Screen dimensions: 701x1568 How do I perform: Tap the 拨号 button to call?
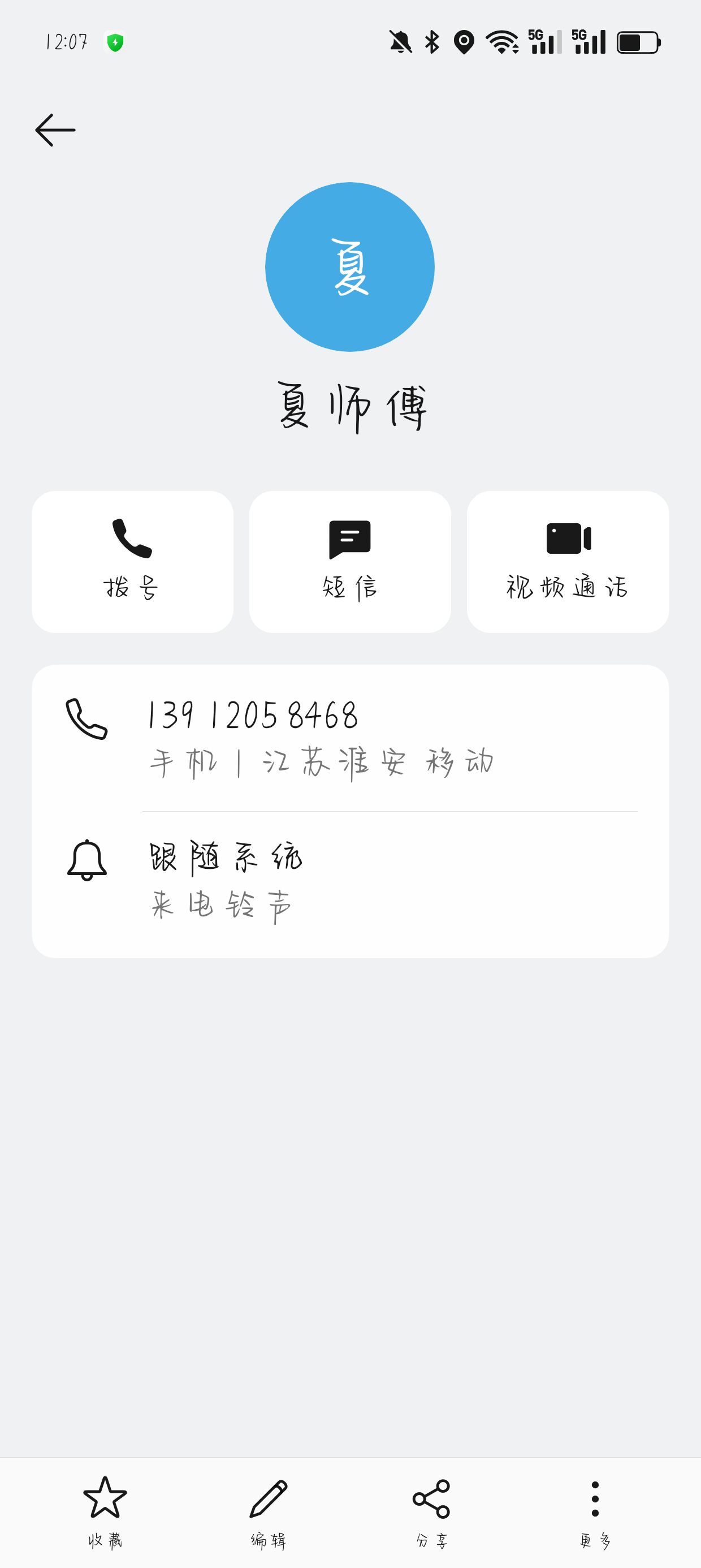tap(132, 562)
